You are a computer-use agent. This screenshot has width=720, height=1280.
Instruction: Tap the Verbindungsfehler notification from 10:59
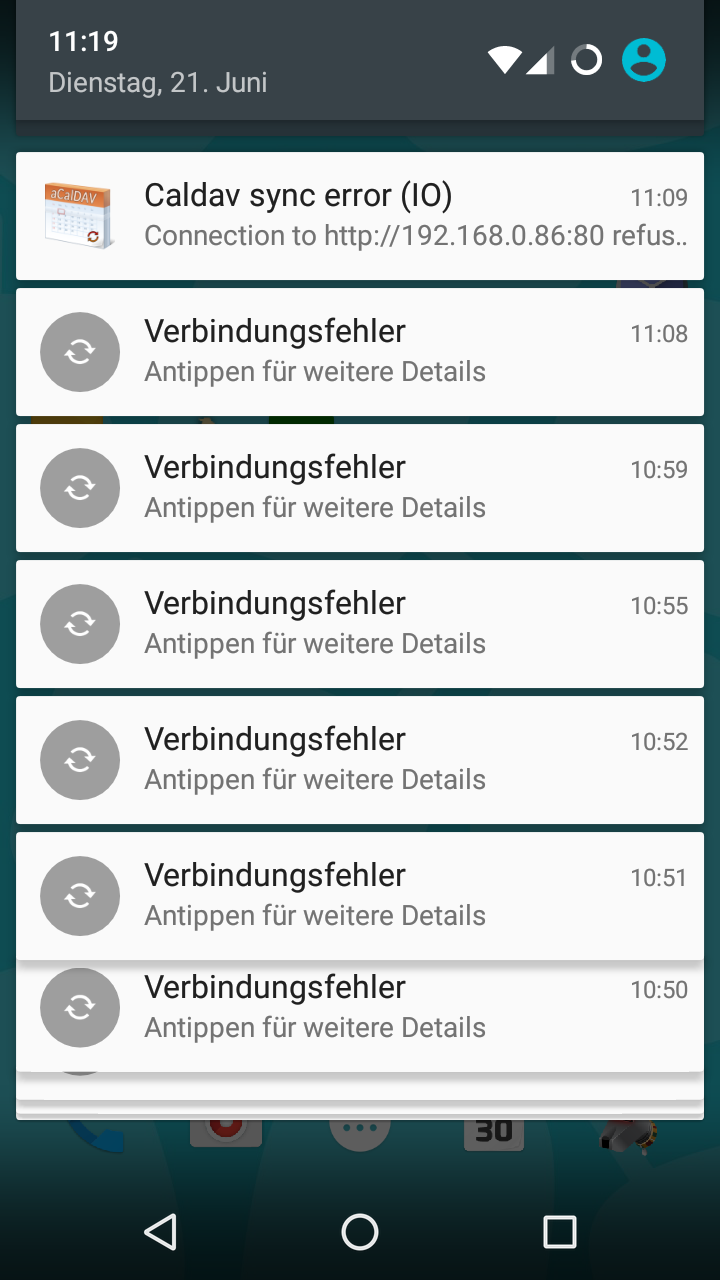(360, 488)
